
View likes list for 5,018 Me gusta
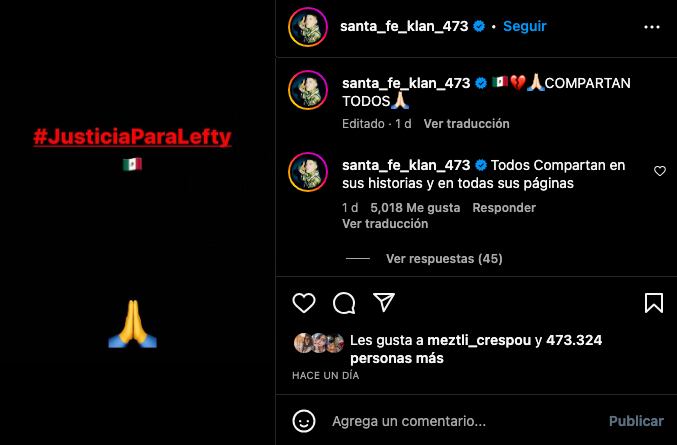click(415, 208)
